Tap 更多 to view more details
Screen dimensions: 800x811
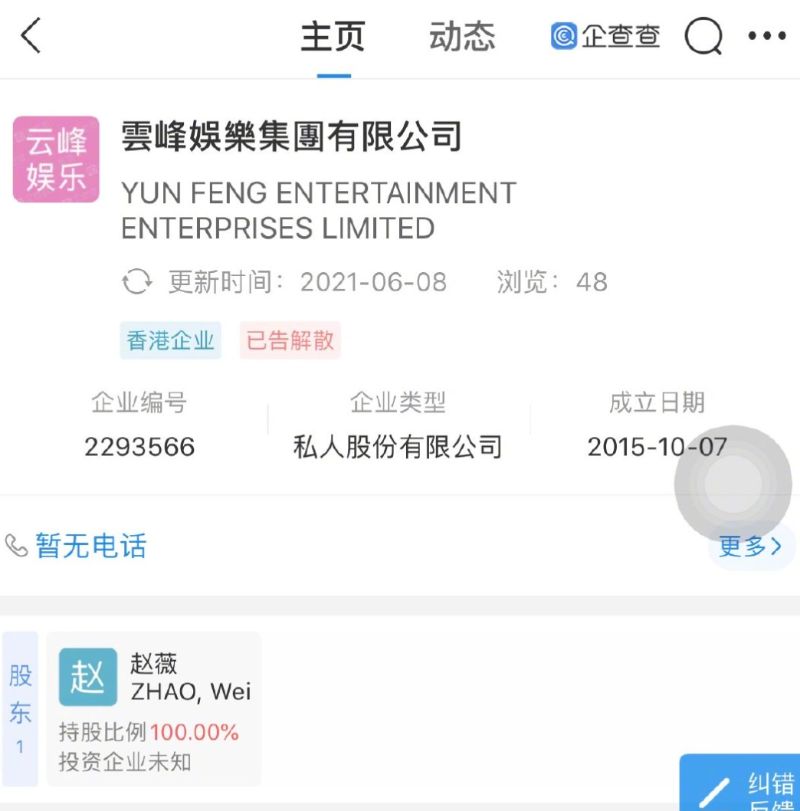(750, 546)
